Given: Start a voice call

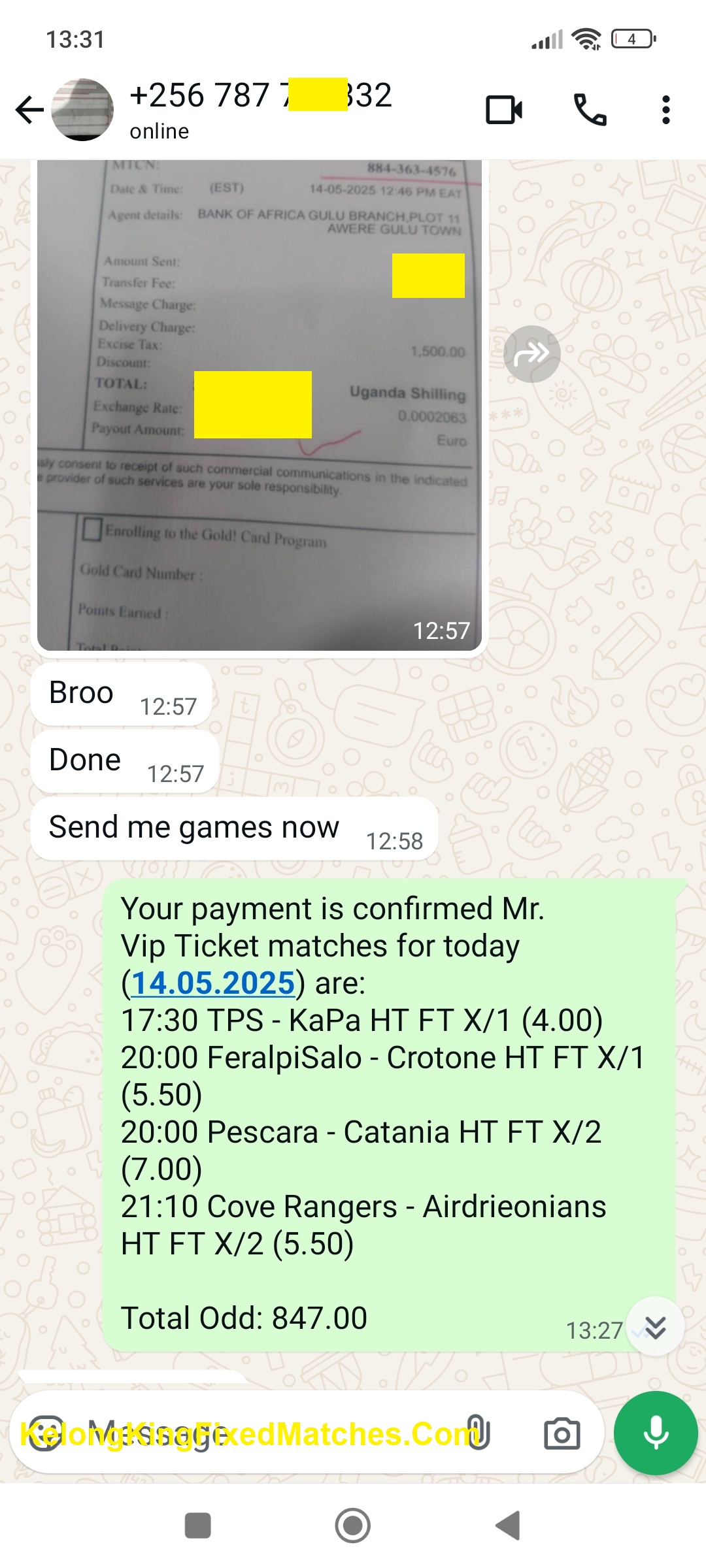Looking at the screenshot, I should [x=590, y=109].
